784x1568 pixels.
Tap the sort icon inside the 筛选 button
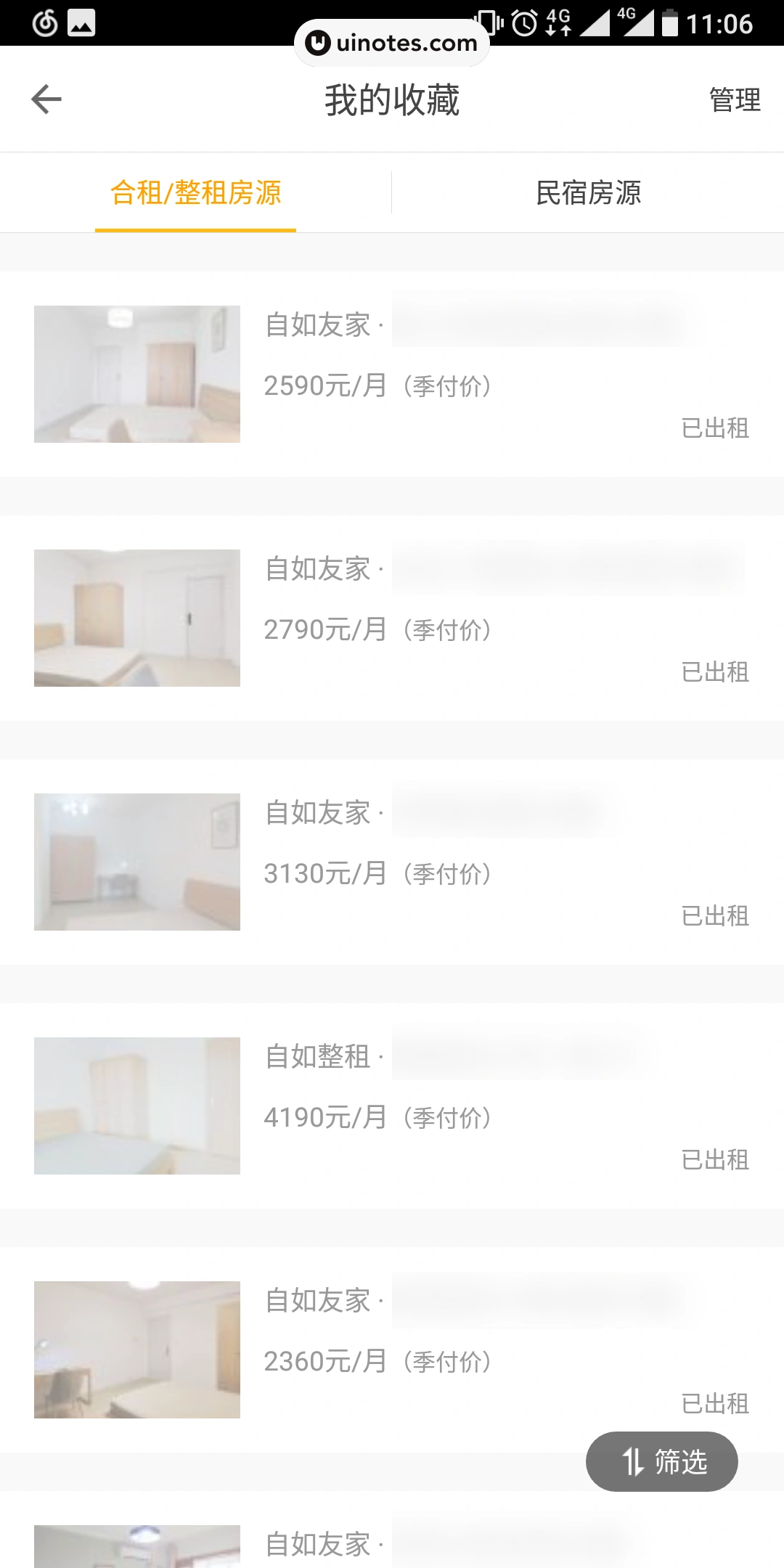(x=633, y=1461)
